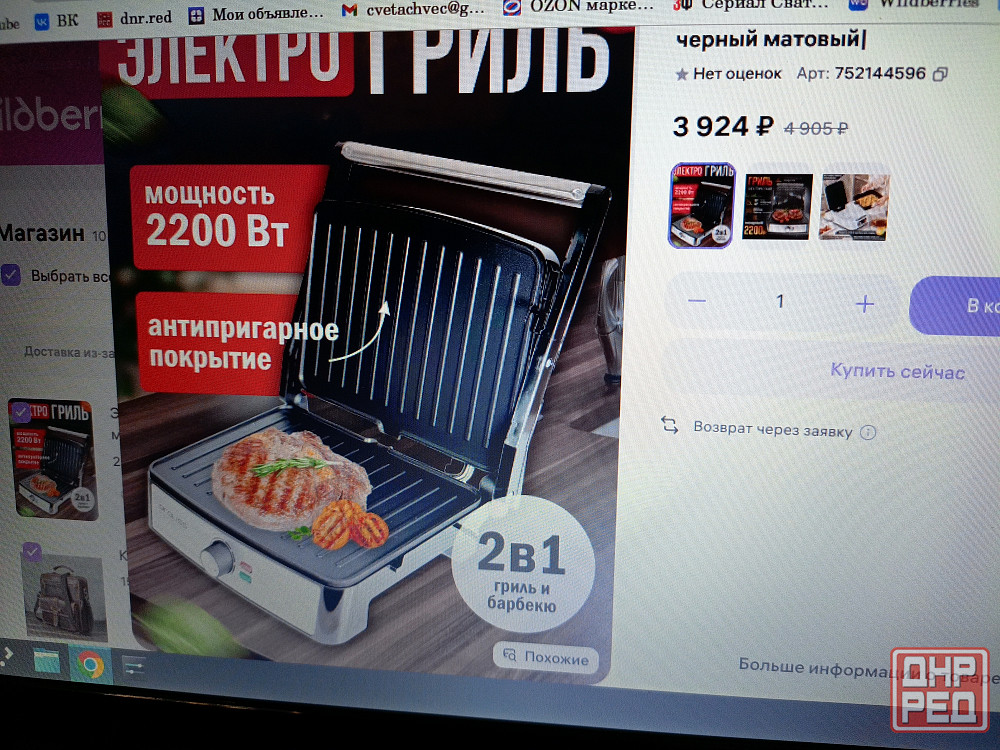The height and width of the screenshot is (750, 1000).
Task: Toggle the Выбрать все checkbox
Action: tap(11, 275)
